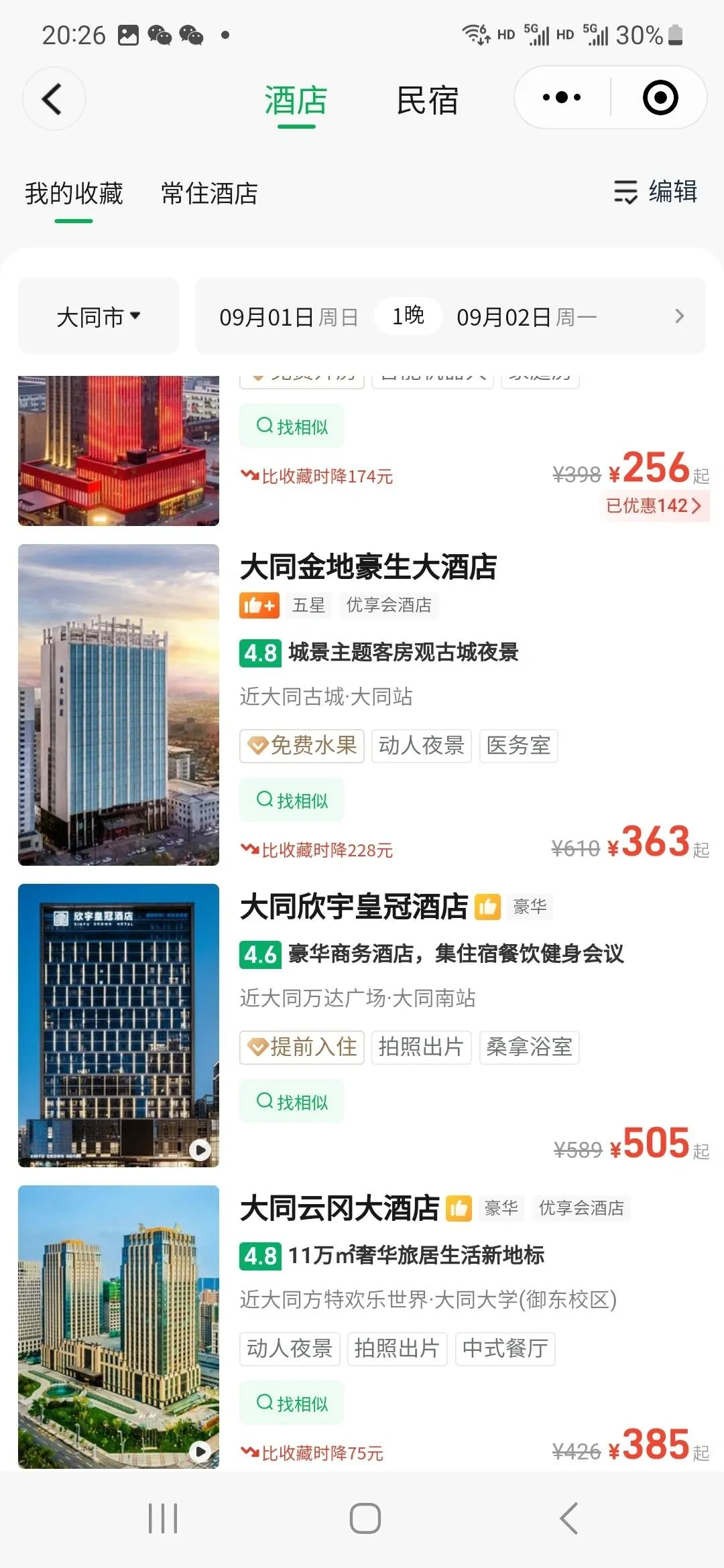Viewport: 724px width, 1568px height.
Task: Select the 我的收藏 tab
Action: [x=74, y=194]
